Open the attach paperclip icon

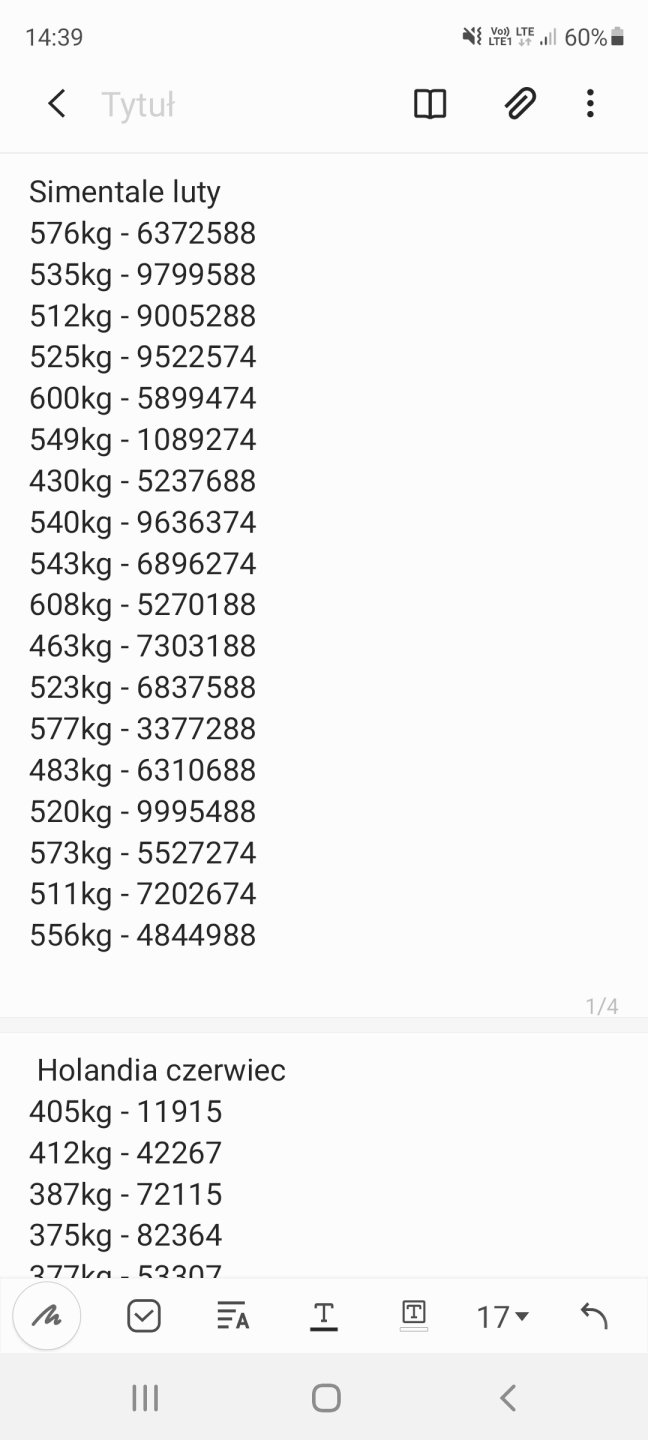[520, 104]
